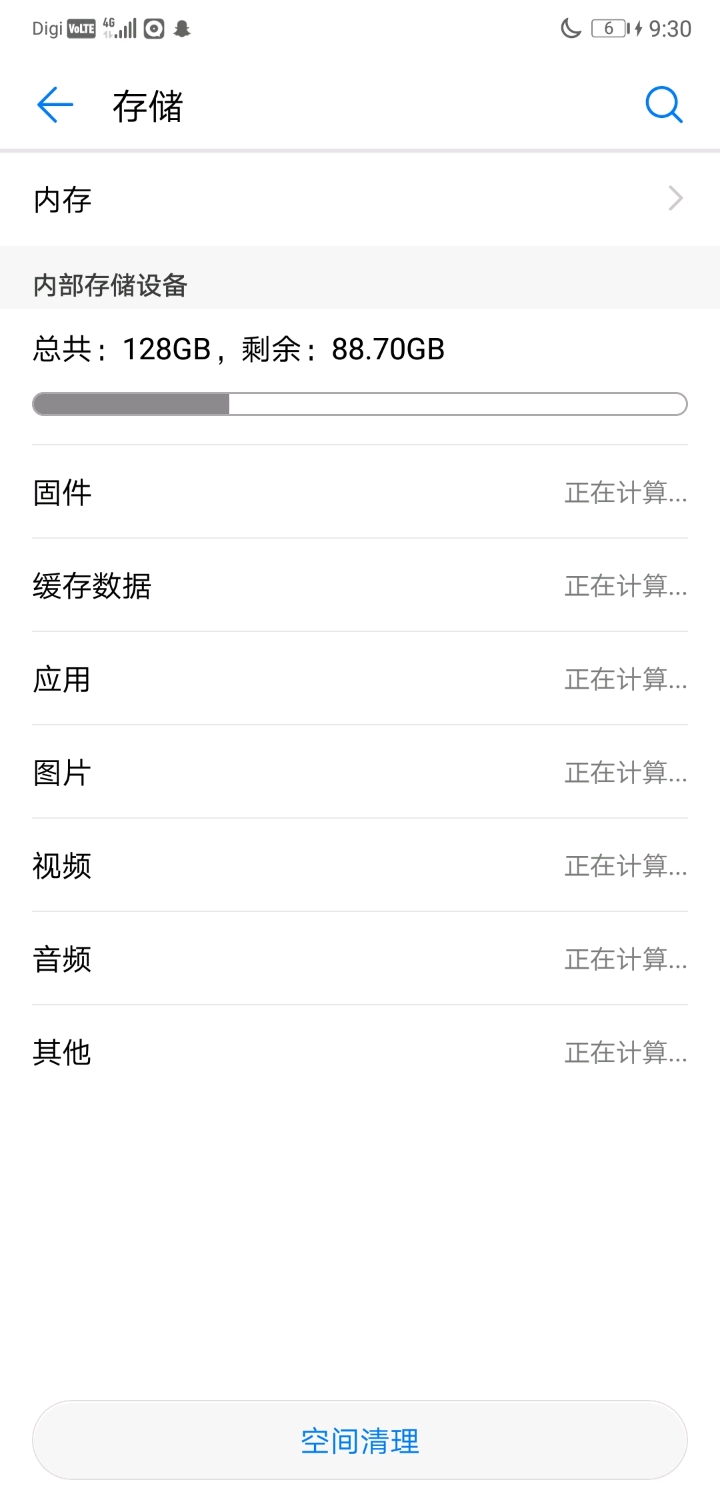Select the 图片 storage row
The image size is (720, 1496).
[x=360, y=772]
